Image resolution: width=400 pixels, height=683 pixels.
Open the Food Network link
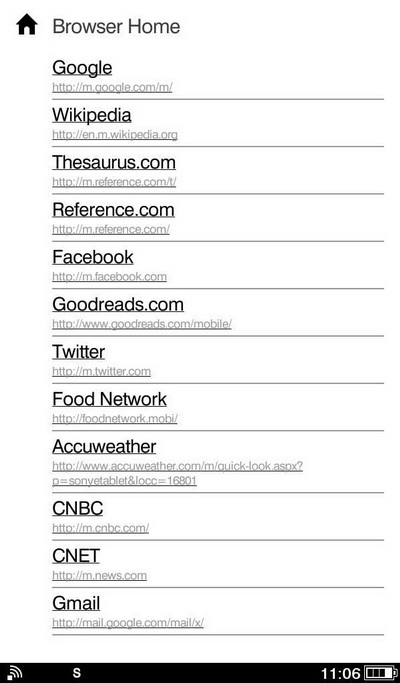pos(110,399)
